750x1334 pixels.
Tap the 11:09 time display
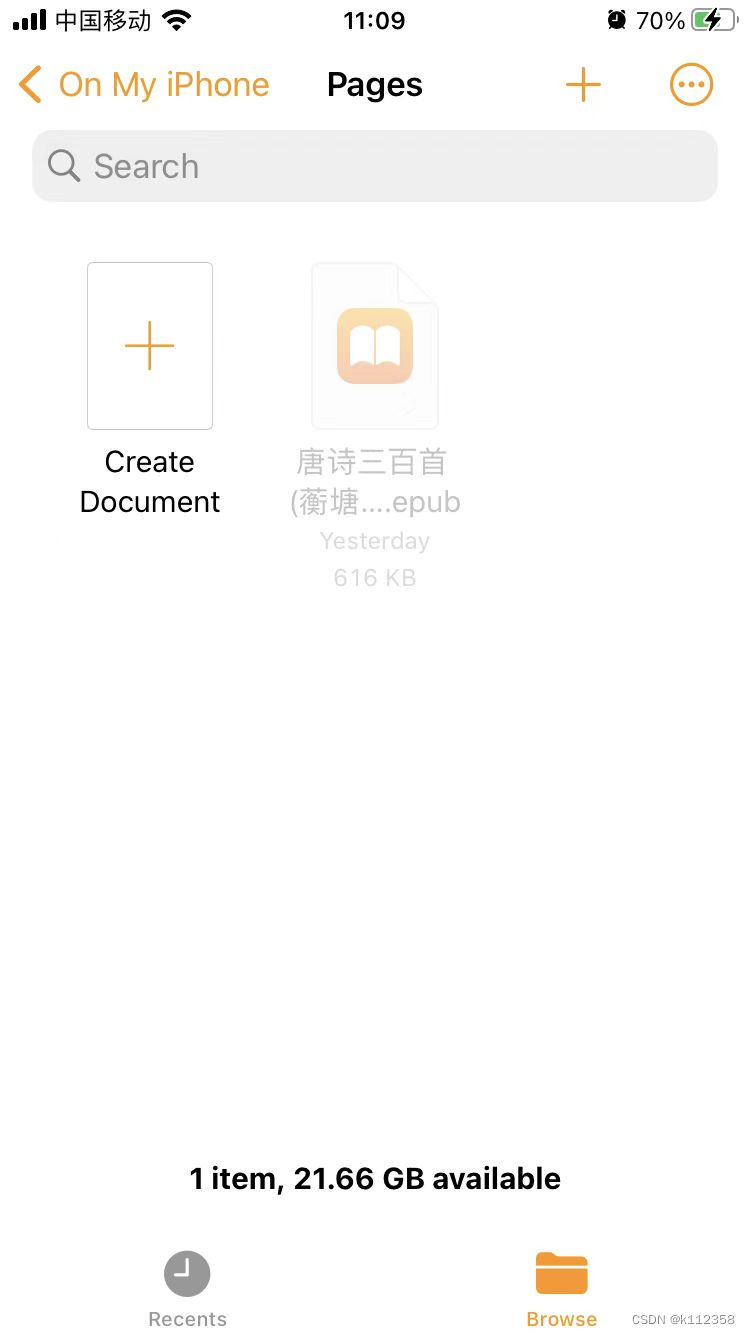[x=374, y=20]
